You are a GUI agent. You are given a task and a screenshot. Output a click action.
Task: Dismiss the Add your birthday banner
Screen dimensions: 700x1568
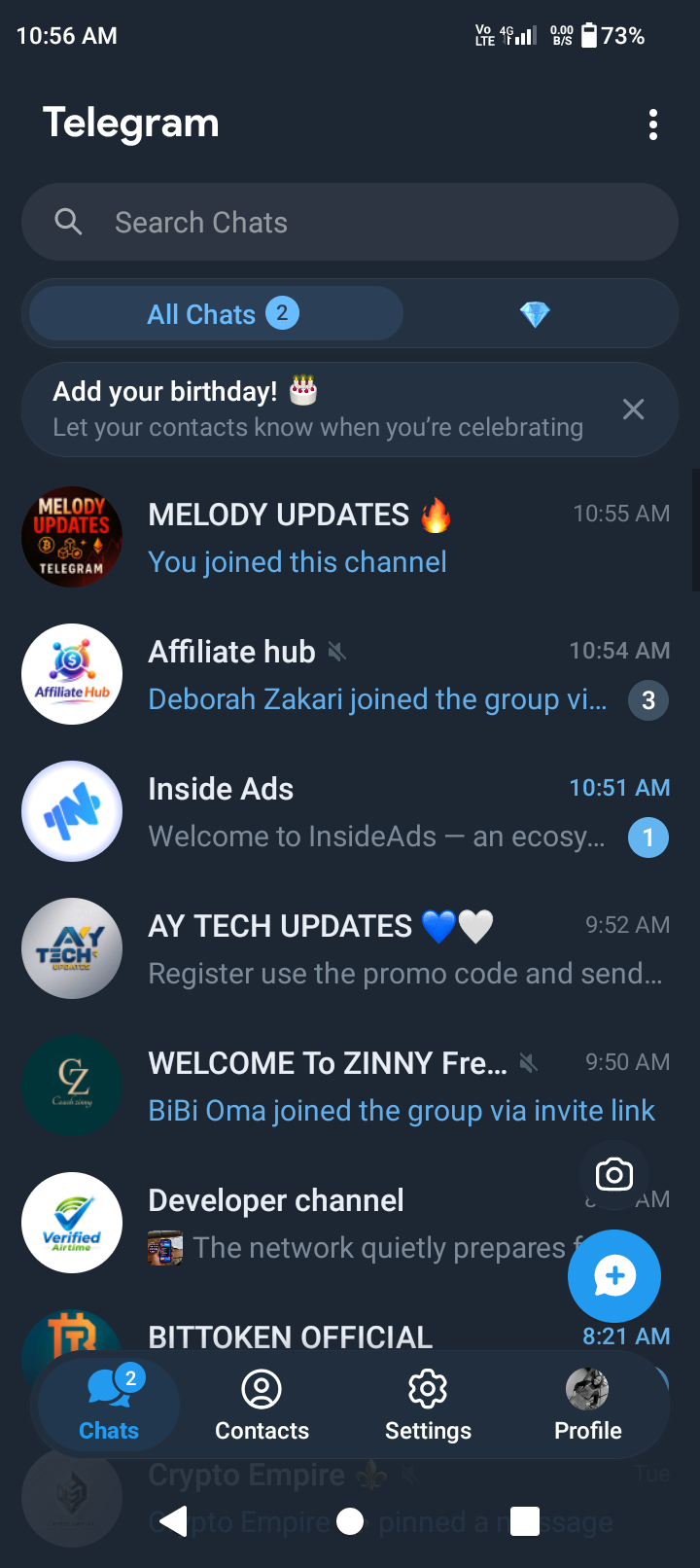[x=633, y=410]
